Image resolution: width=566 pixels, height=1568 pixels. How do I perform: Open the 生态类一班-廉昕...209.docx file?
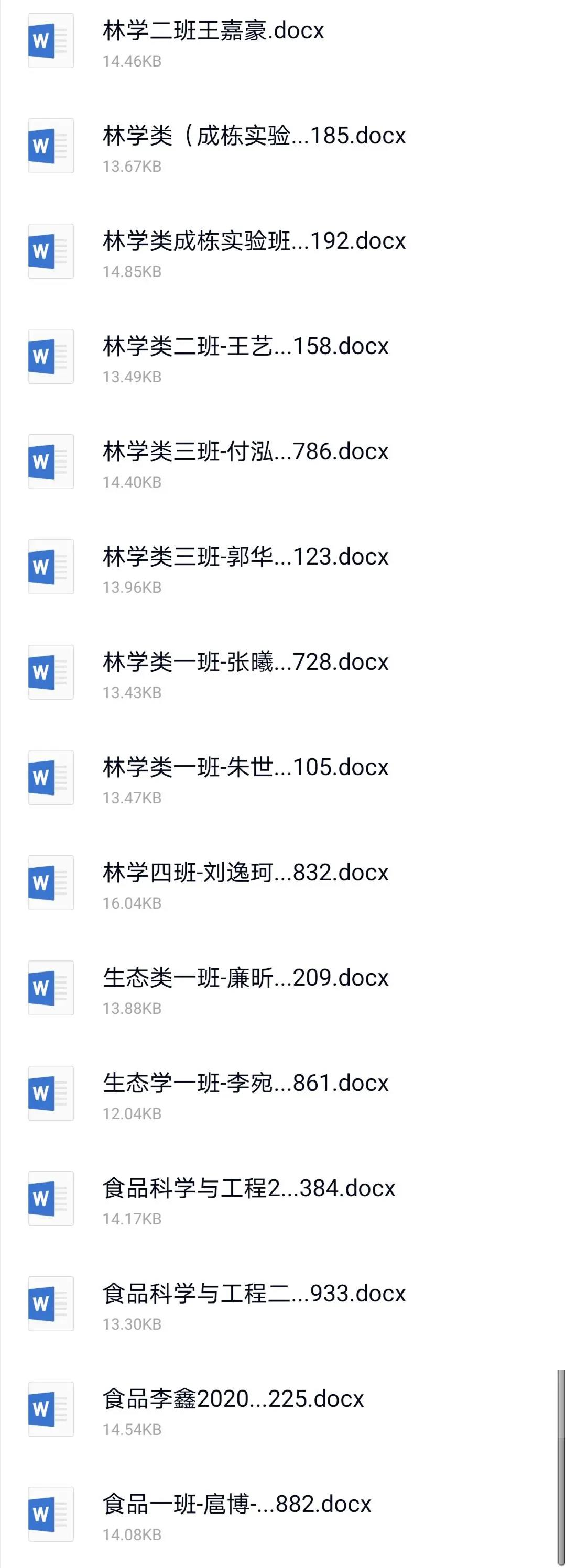(245, 979)
